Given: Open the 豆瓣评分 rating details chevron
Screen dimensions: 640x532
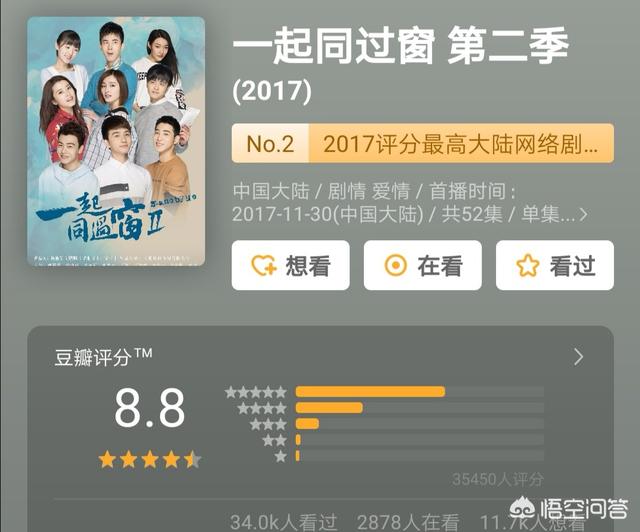Looking at the screenshot, I should (x=578, y=357).
